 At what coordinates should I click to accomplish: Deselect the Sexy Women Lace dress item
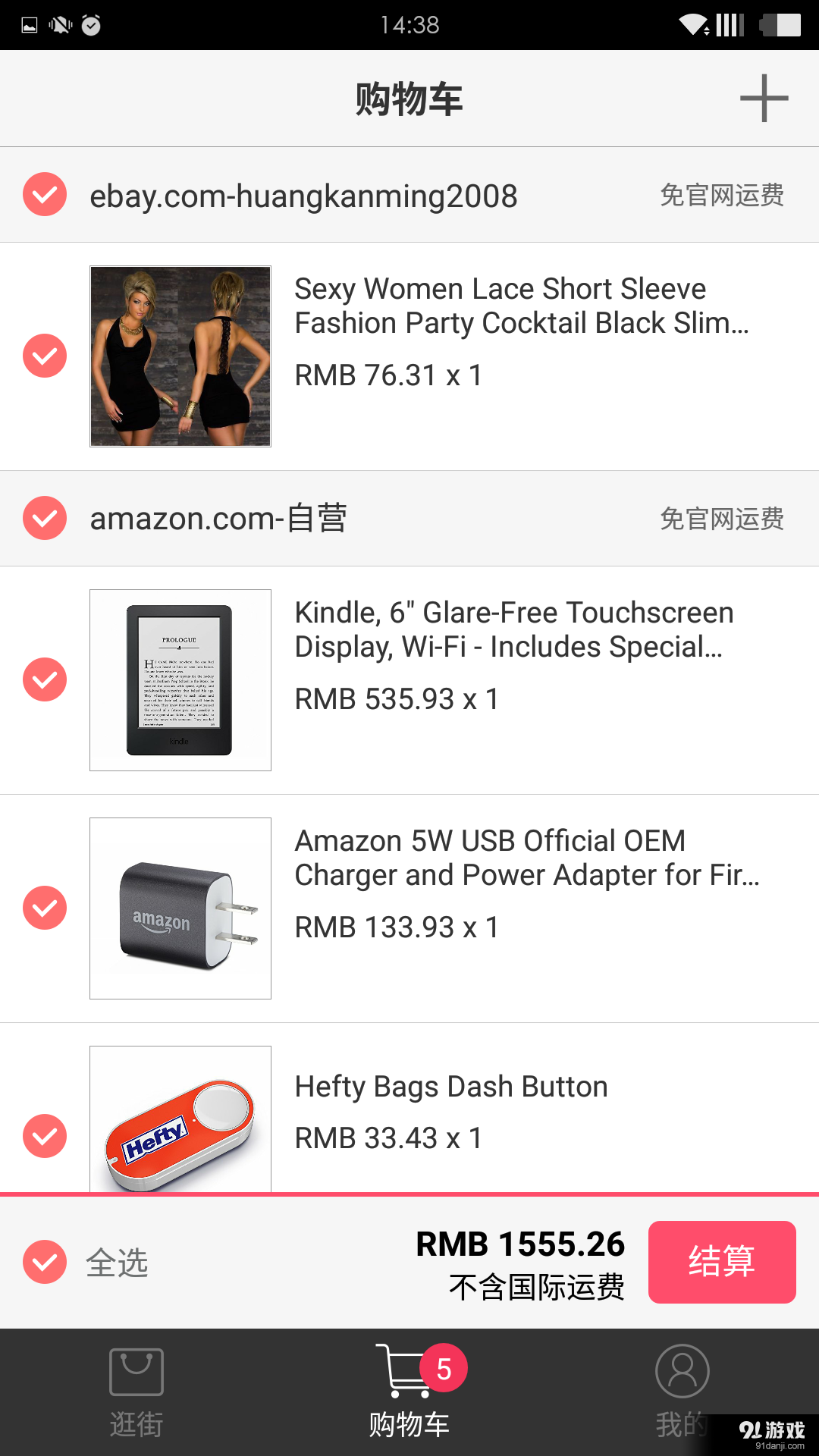point(45,356)
